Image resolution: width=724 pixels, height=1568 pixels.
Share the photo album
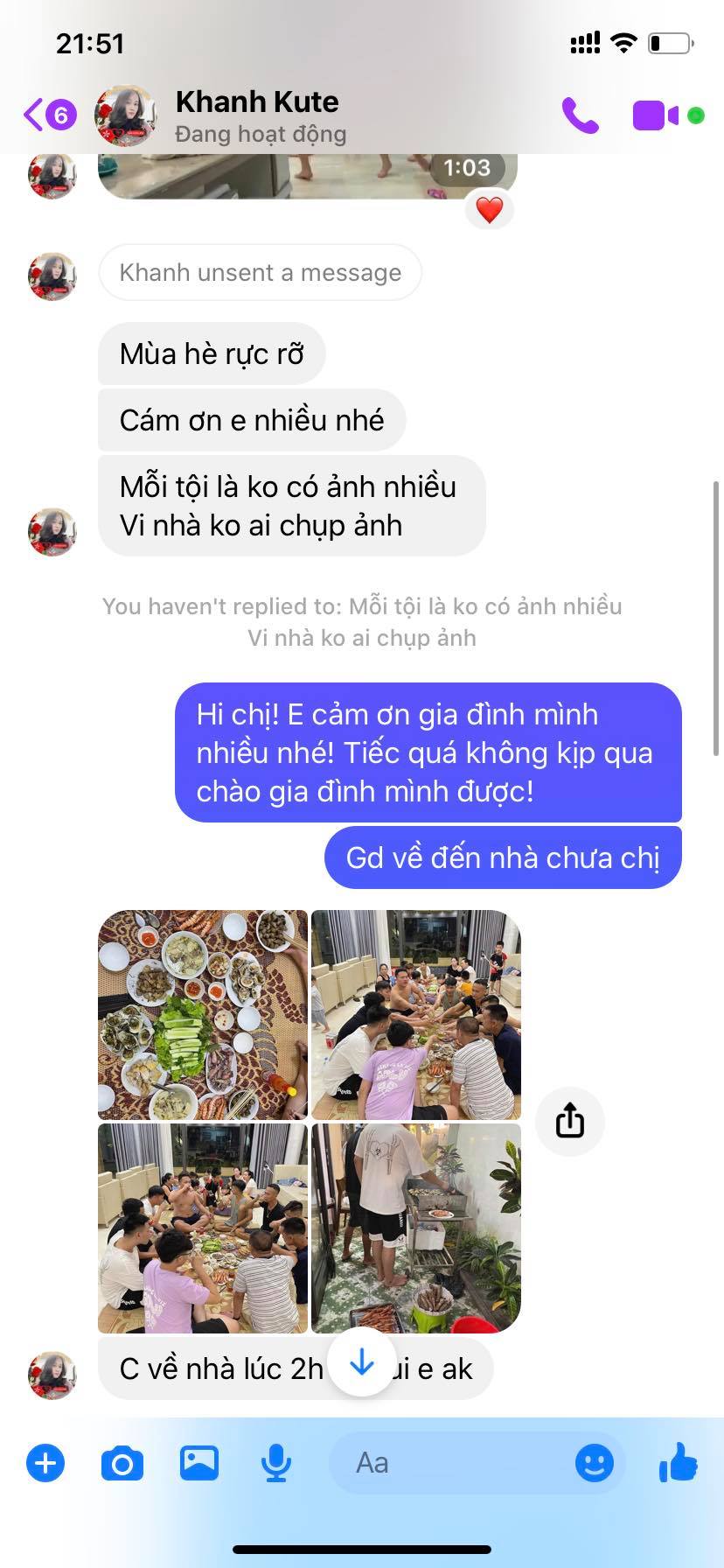(x=570, y=1121)
